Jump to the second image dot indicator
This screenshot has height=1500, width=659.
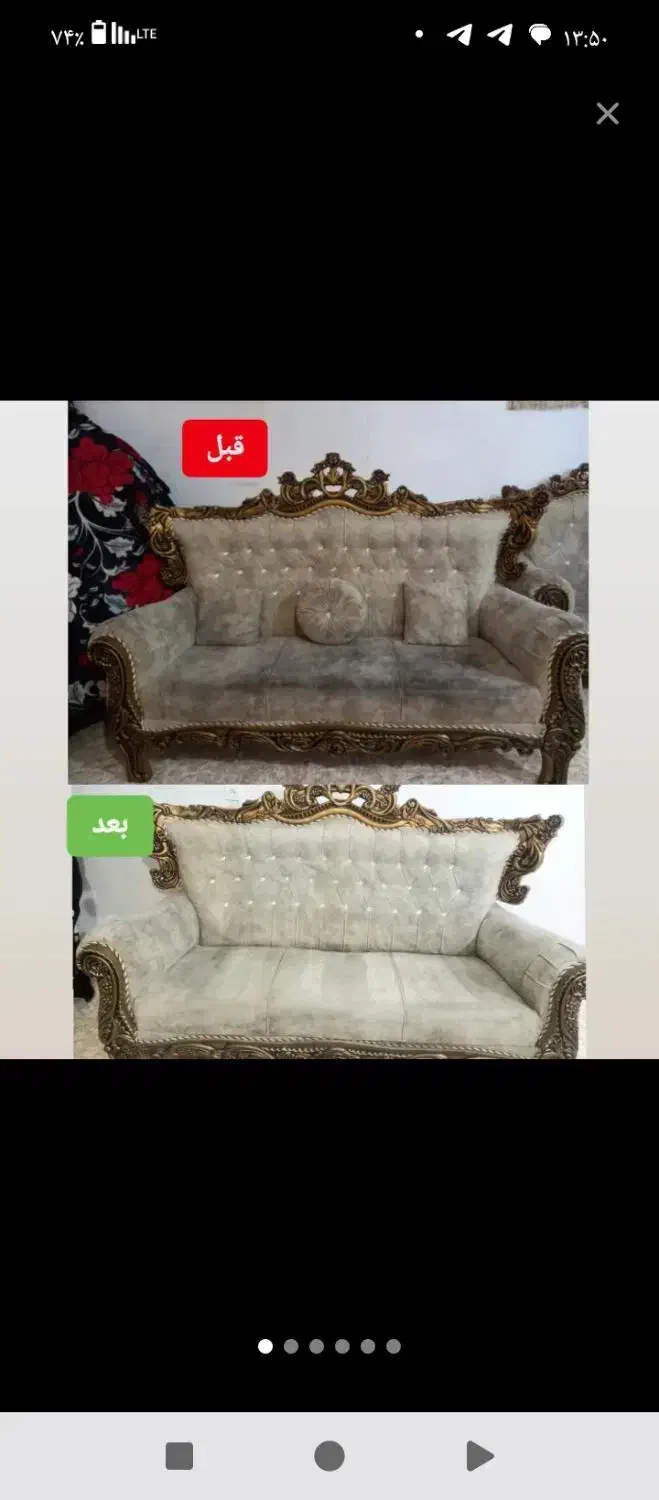coord(291,1346)
